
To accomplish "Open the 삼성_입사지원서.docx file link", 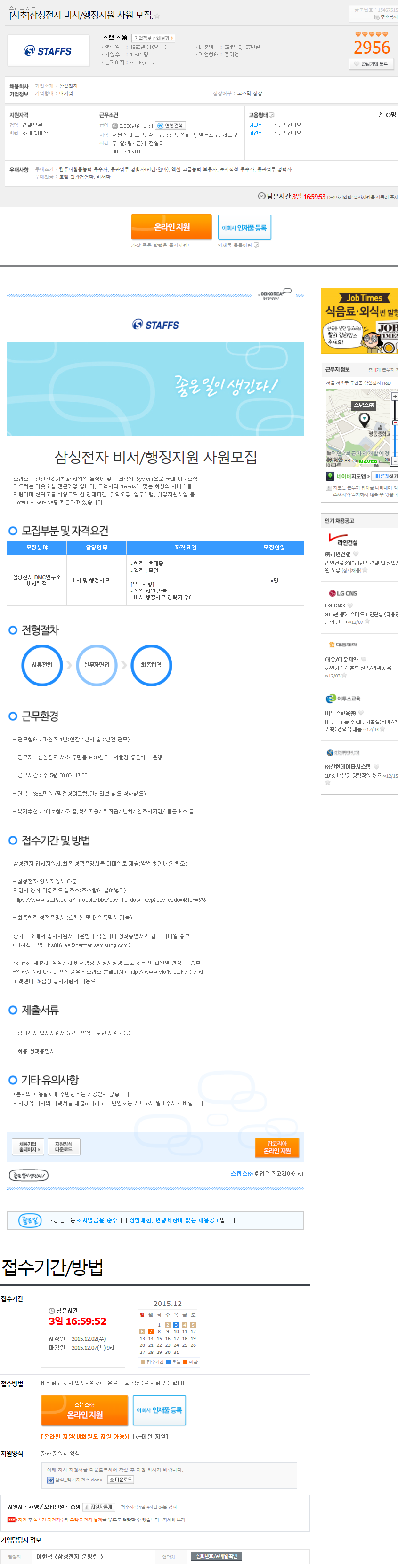I will pyautogui.click(x=76, y=1479).
